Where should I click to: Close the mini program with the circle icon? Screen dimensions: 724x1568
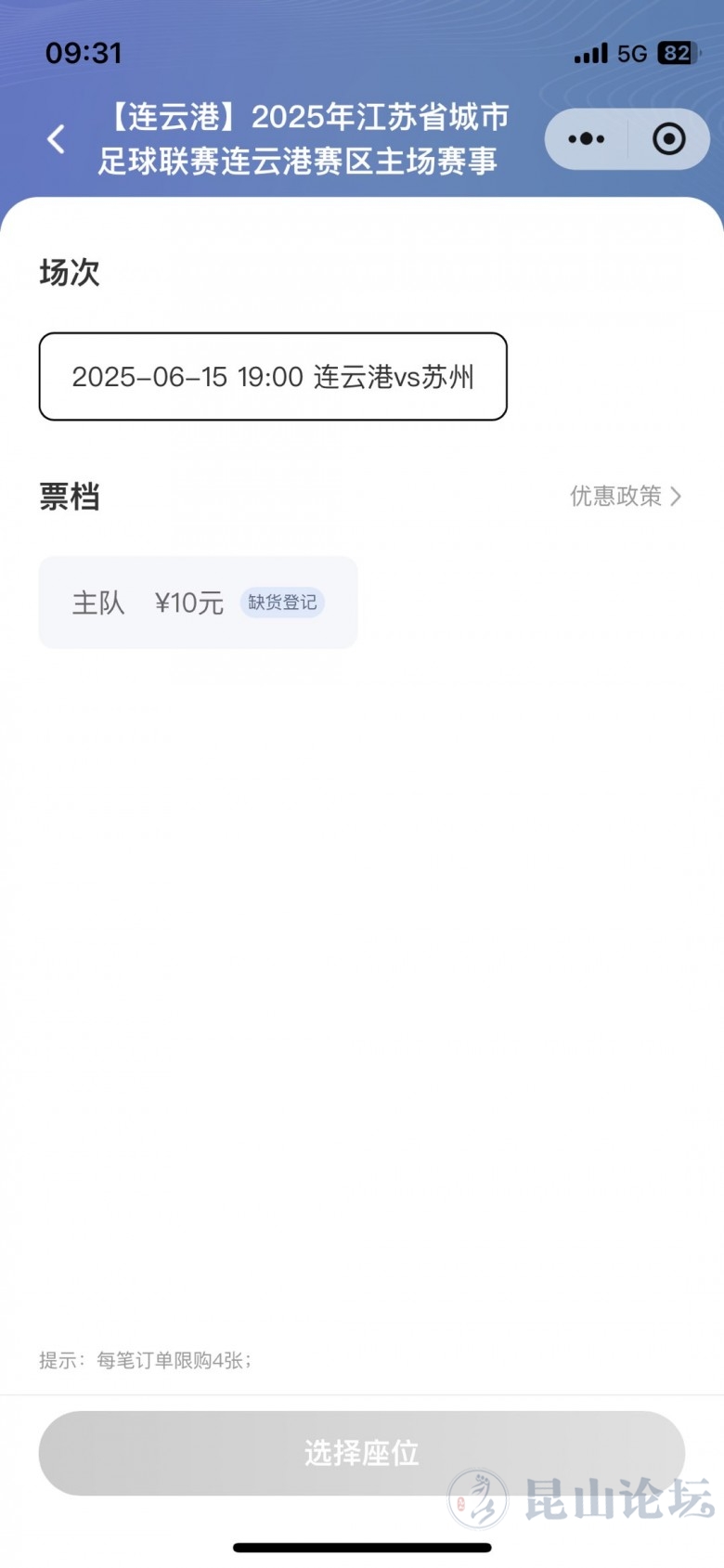coord(669,139)
